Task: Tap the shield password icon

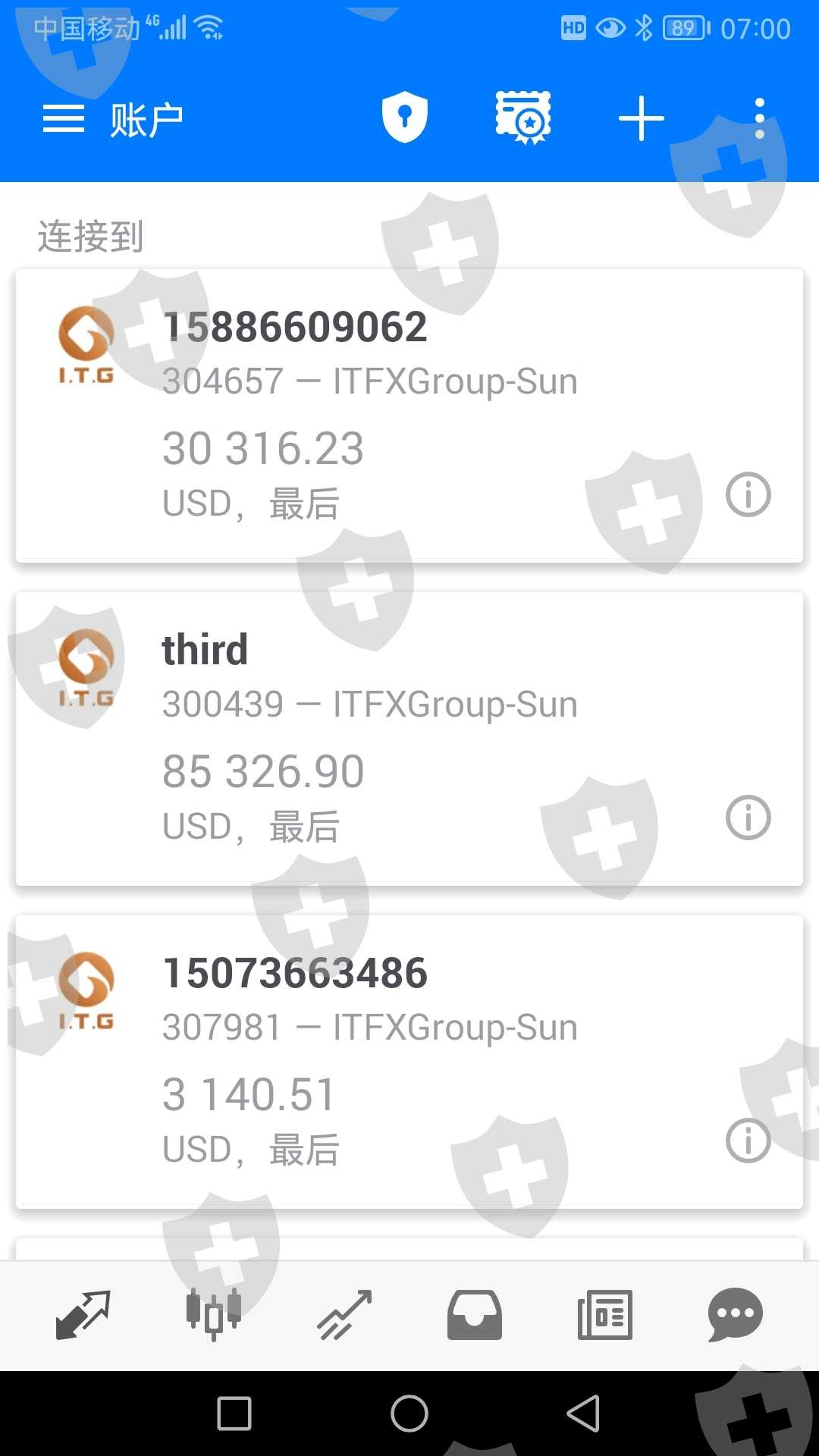Action: tap(404, 118)
